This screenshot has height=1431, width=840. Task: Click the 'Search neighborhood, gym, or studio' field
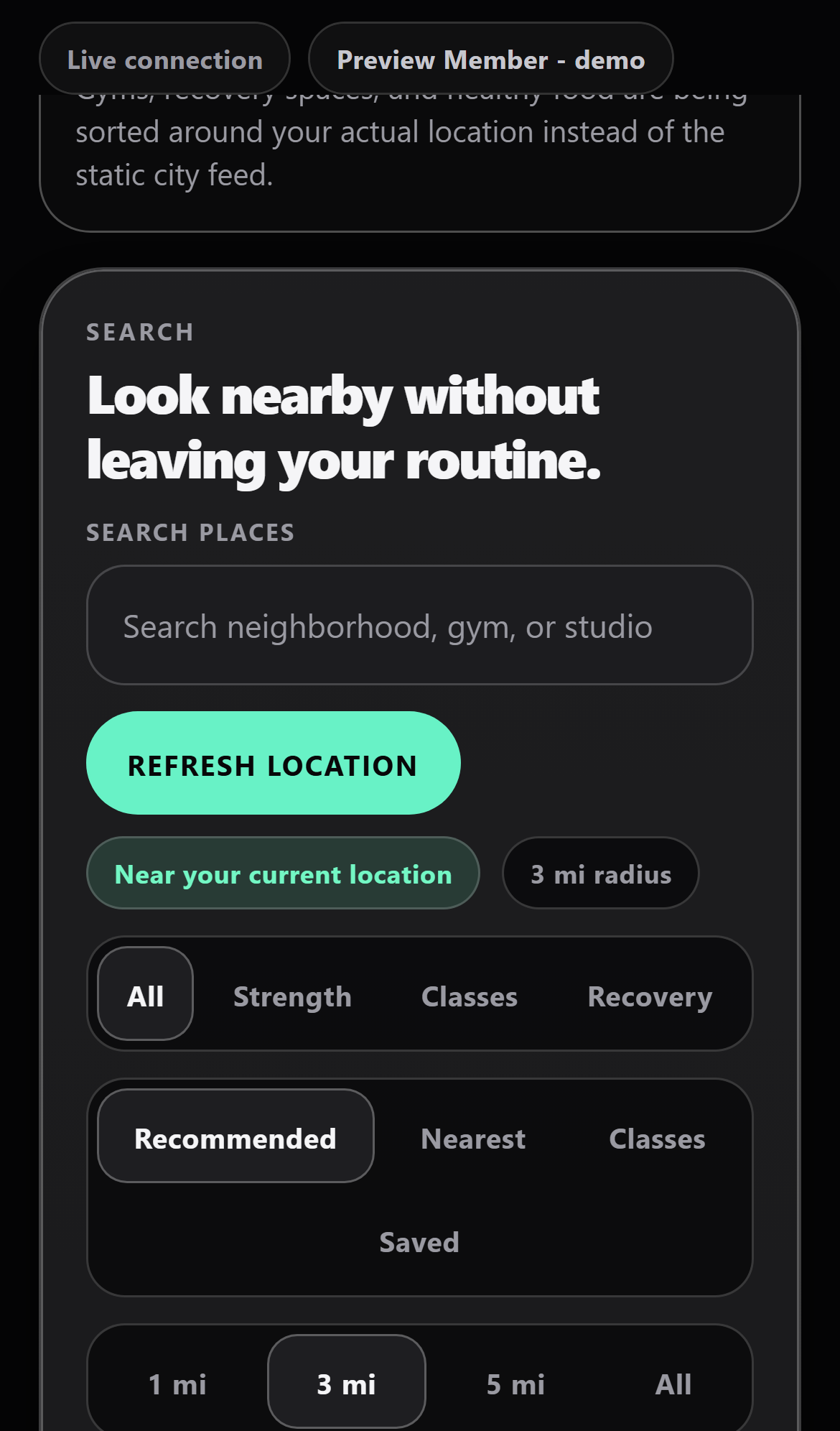(x=419, y=626)
